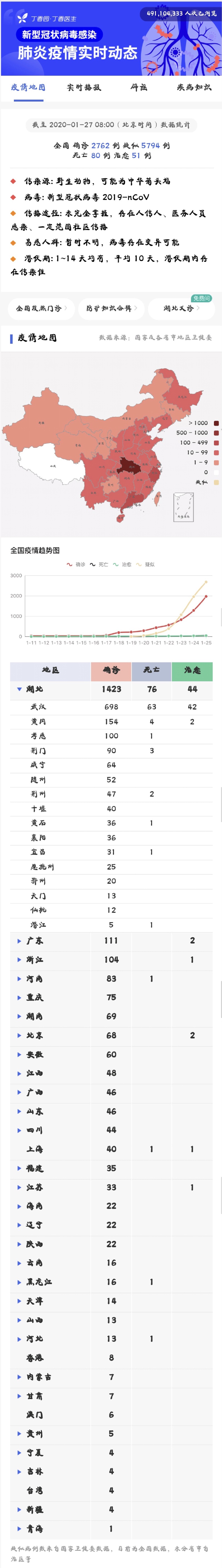Image resolution: width=222 pixels, height=1568 pixels.
Task: Expand the 黑龙江 province row
Action: 111,1282
